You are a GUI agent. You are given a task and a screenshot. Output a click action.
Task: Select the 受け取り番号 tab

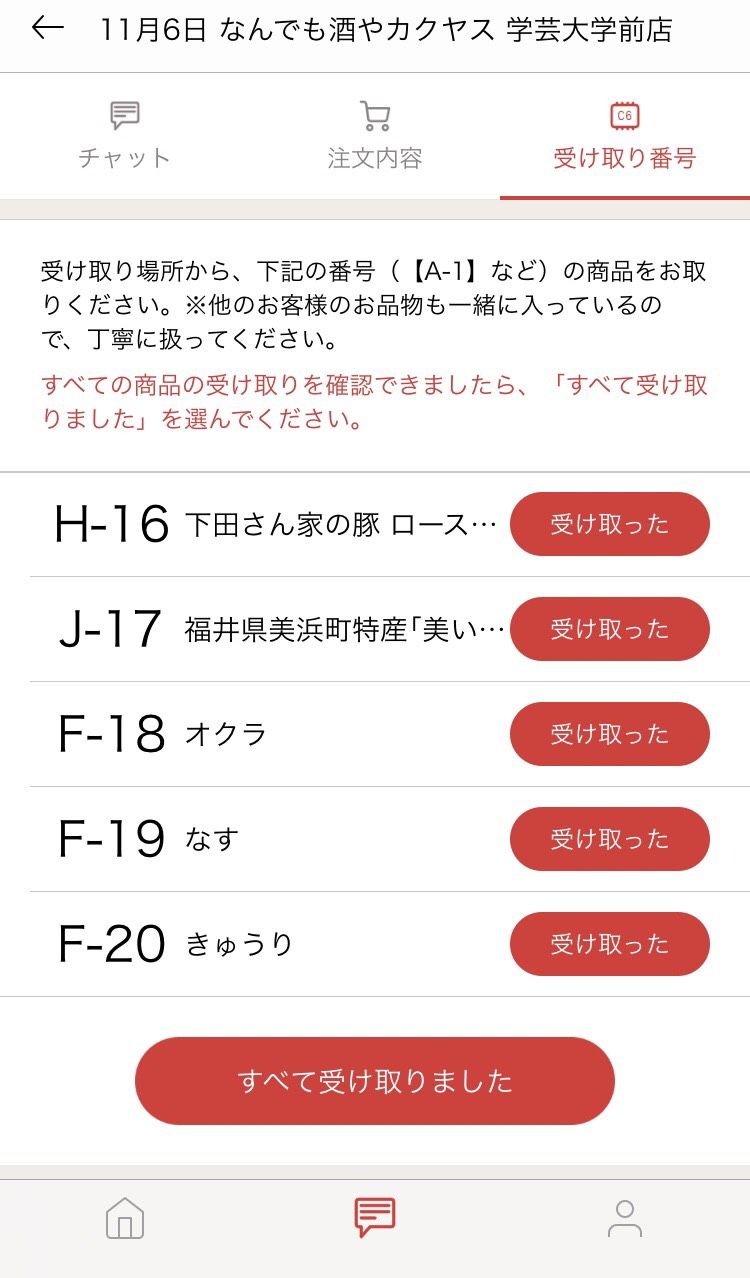[625, 136]
